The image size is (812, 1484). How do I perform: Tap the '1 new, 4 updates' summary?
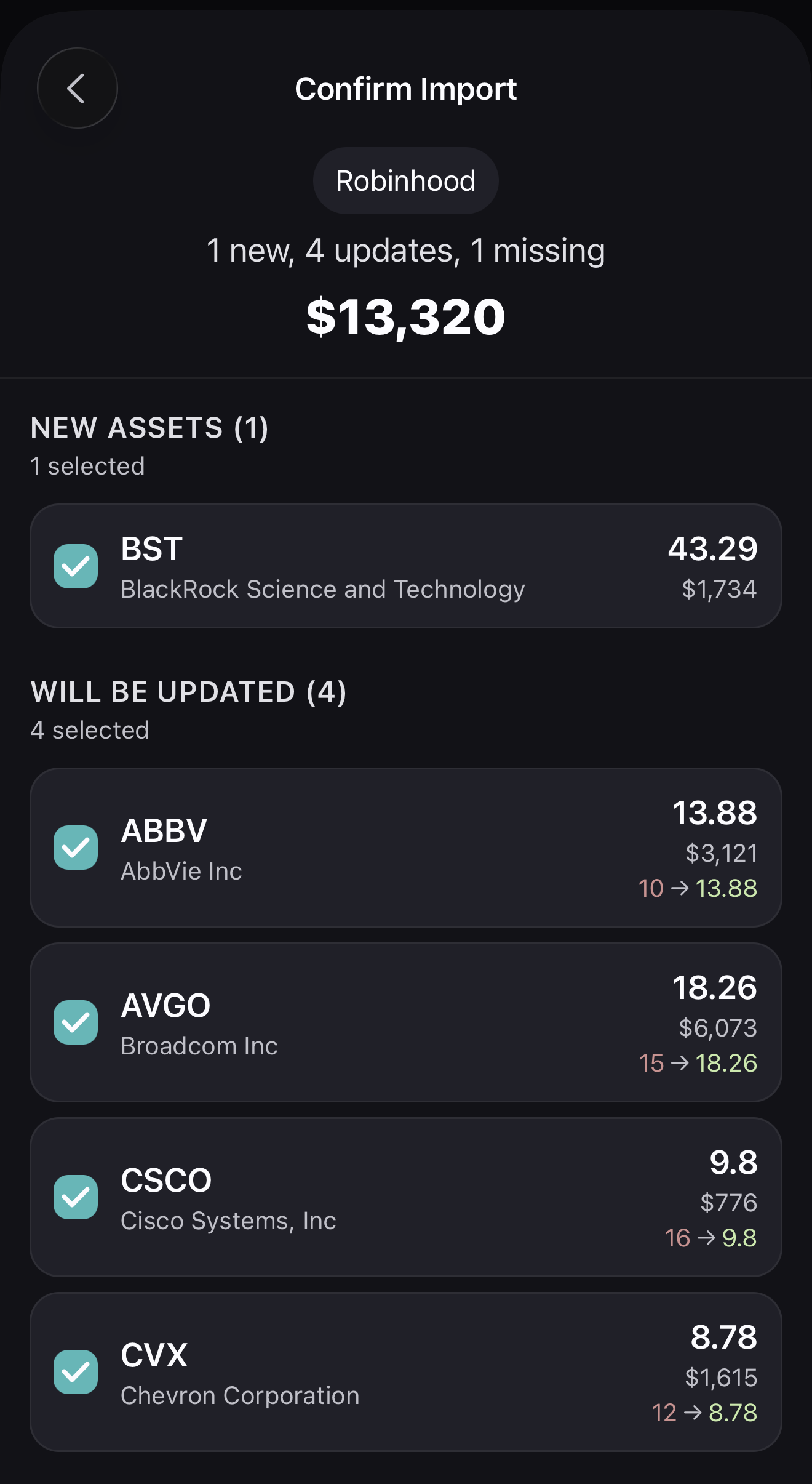406,249
